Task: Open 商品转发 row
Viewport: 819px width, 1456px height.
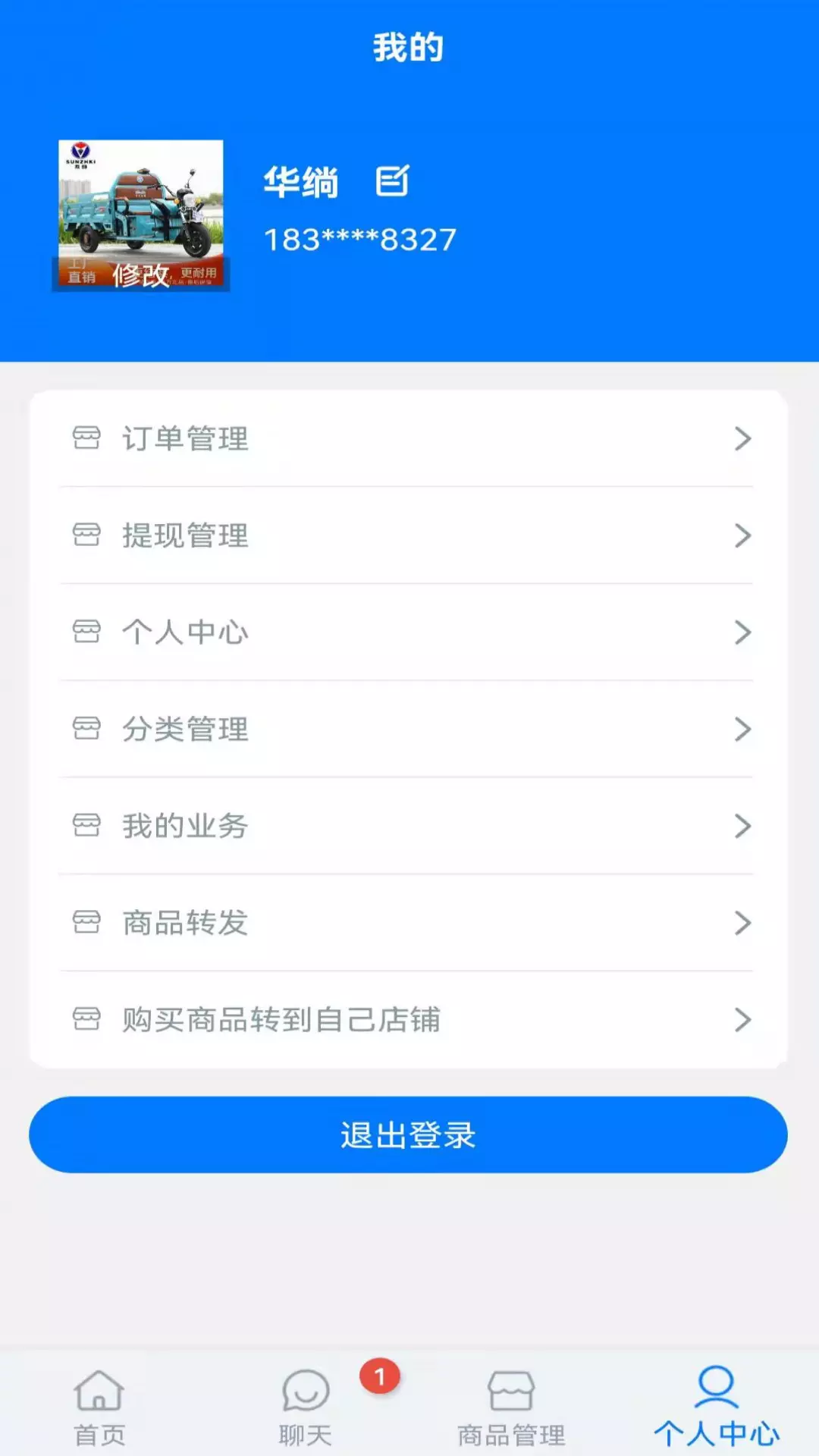Action: pyautogui.click(x=408, y=923)
